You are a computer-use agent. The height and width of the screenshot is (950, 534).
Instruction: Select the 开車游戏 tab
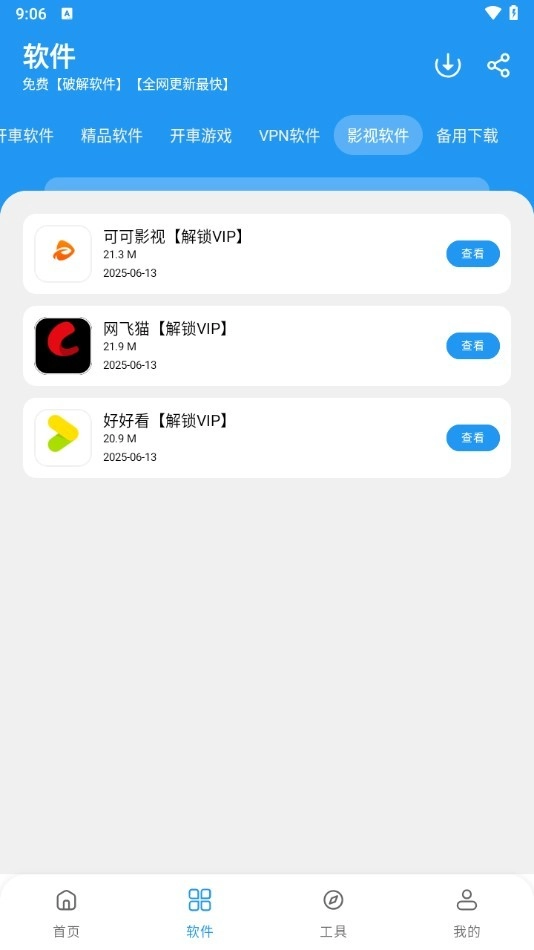click(x=201, y=135)
